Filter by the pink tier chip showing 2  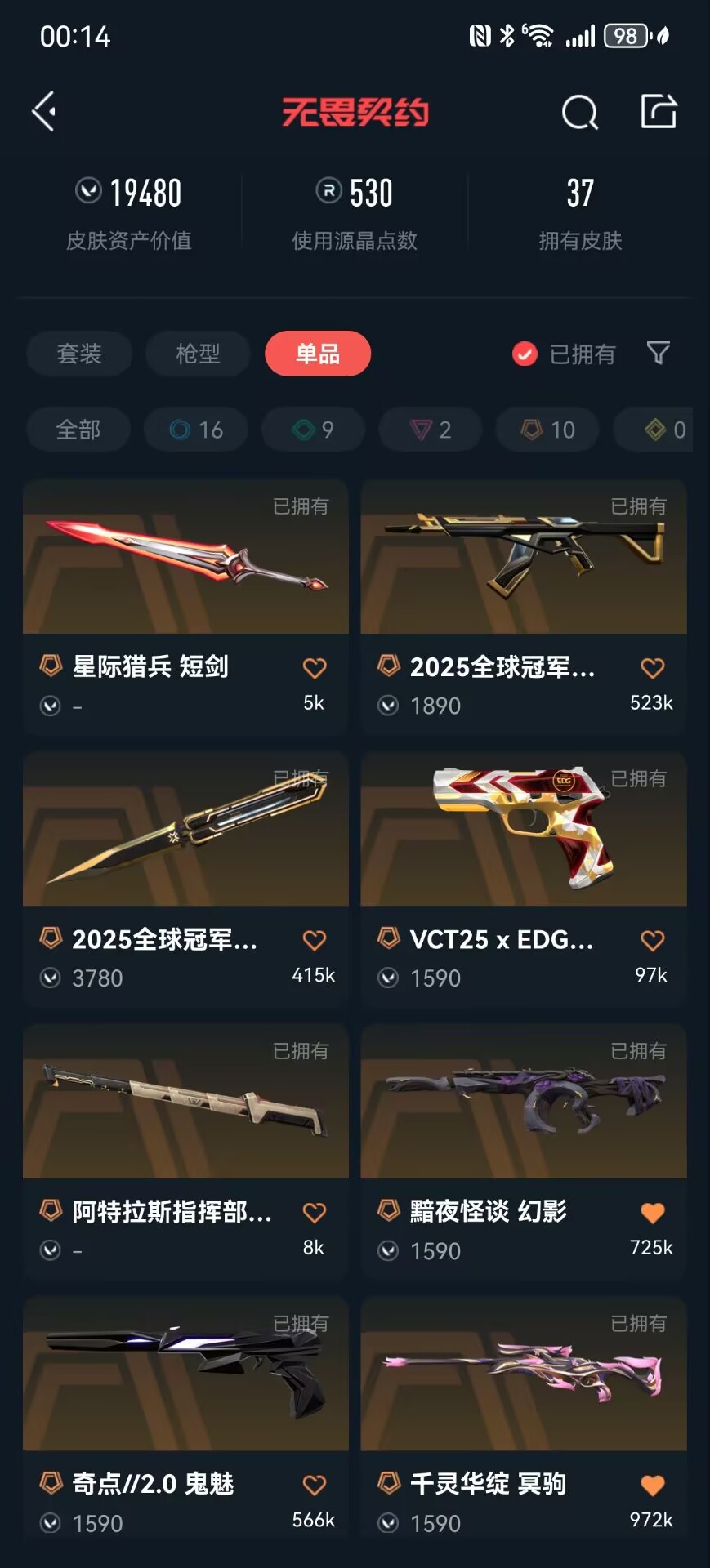[431, 430]
